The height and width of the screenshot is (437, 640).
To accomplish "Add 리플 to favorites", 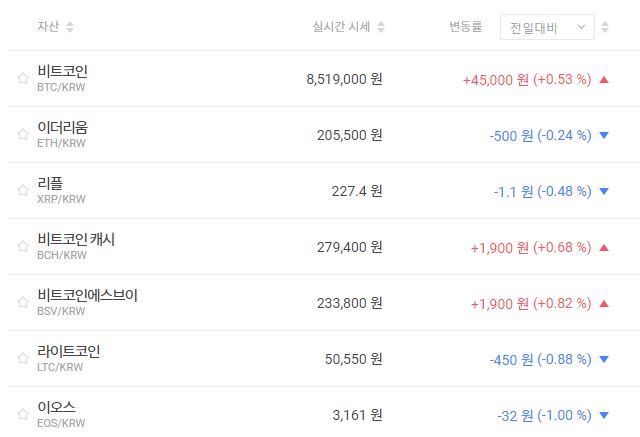I will point(22,190).
